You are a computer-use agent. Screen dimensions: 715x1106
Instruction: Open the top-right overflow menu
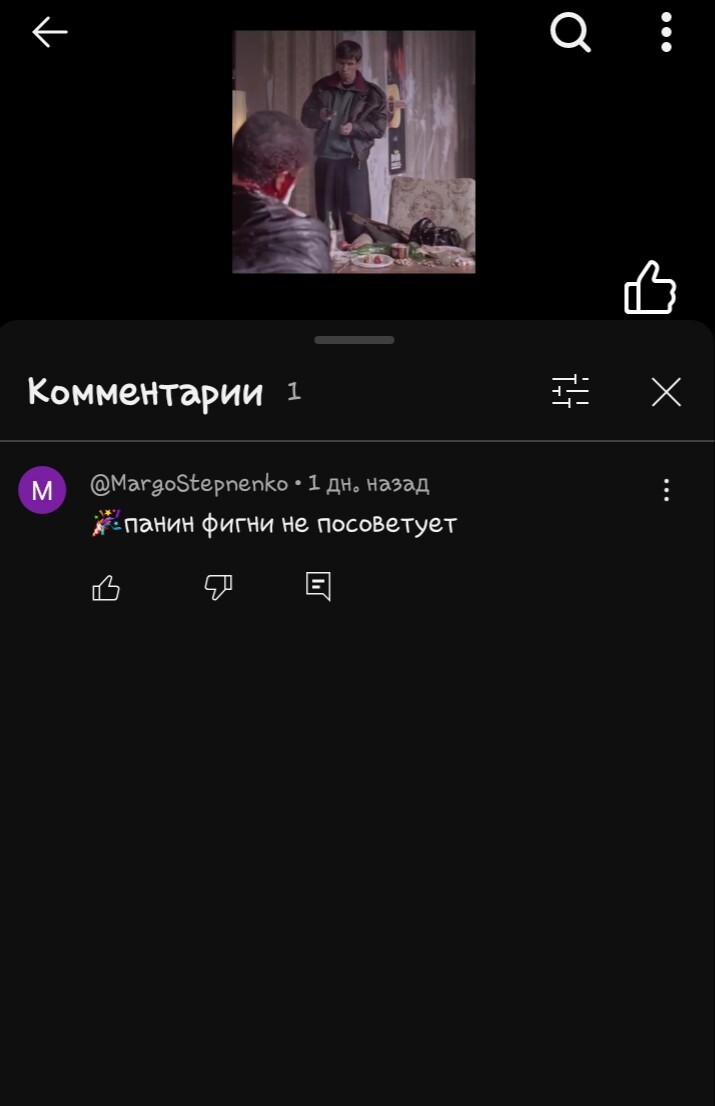666,33
